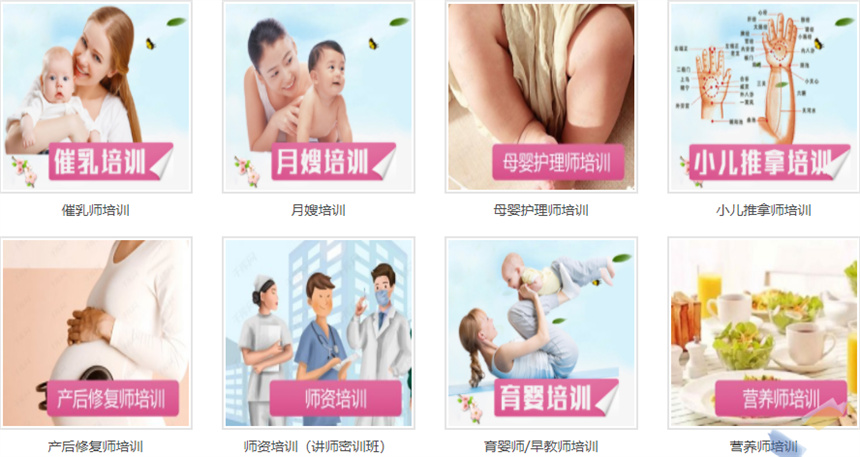Open the 月嫂培训 course tile
Image resolution: width=860 pixels, height=457 pixels.
click(x=318, y=97)
